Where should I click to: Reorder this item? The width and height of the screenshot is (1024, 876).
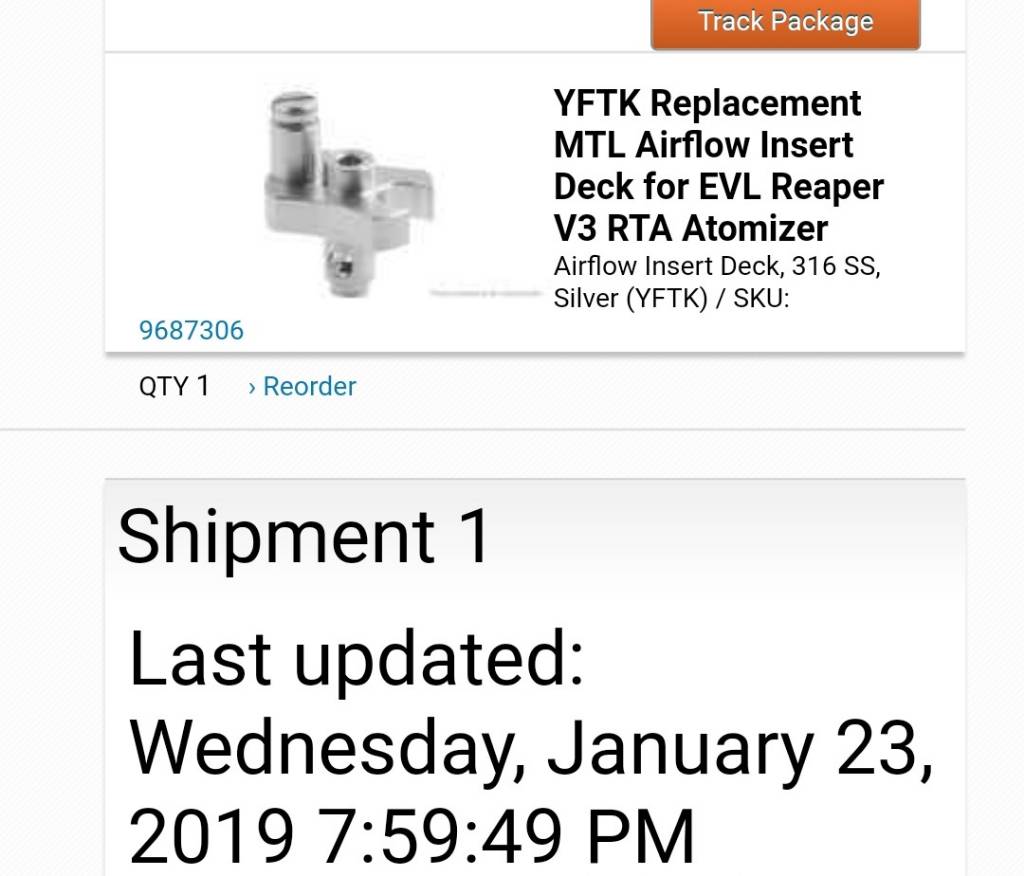coord(303,386)
